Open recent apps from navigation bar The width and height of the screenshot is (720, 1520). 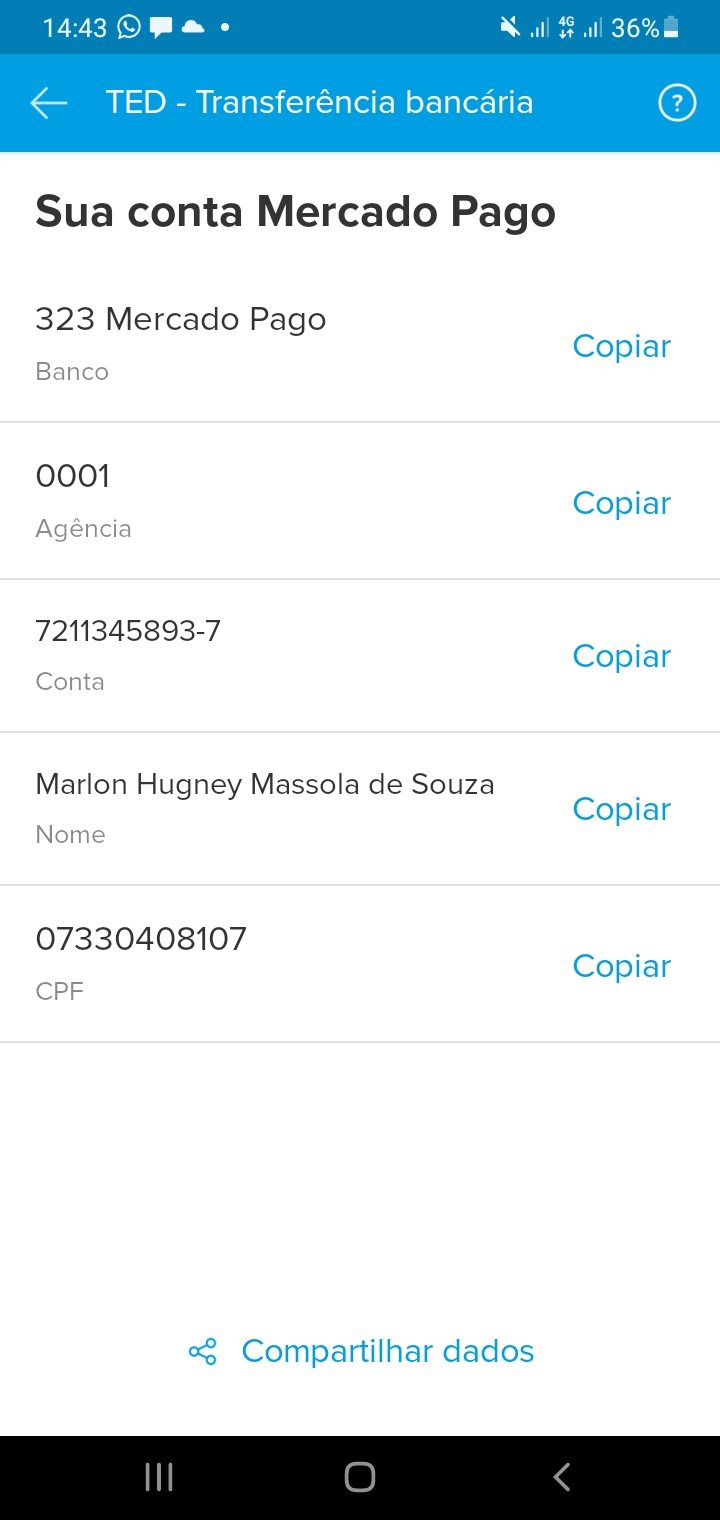tap(159, 1477)
